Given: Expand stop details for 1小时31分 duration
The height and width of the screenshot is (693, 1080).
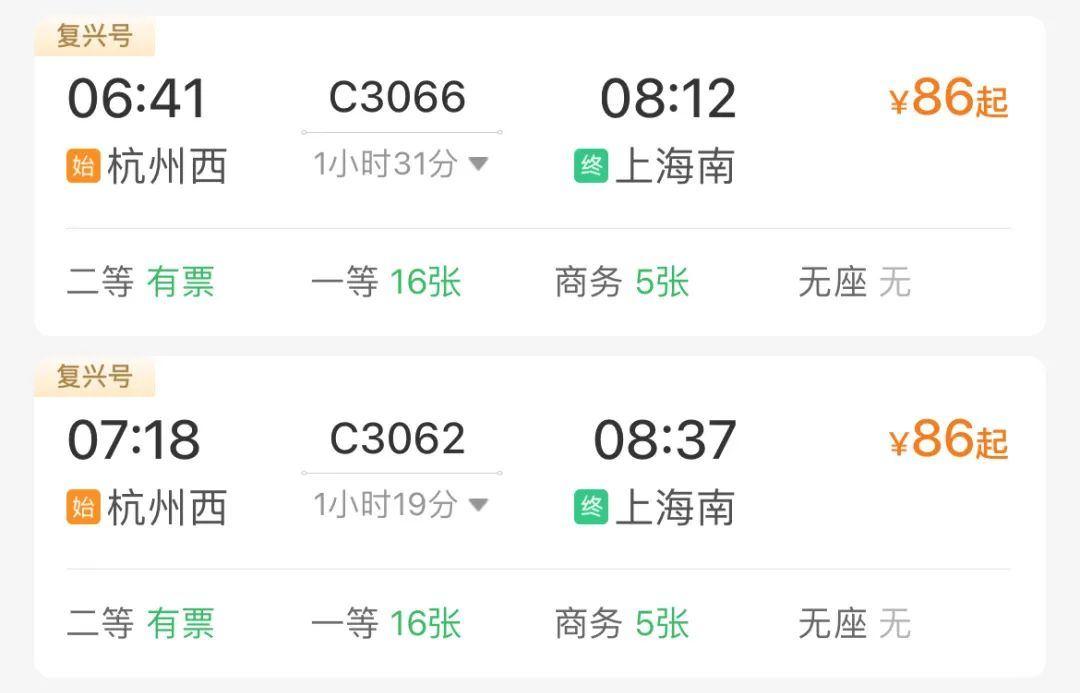Looking at the screenshot, I should pos(400,164).
